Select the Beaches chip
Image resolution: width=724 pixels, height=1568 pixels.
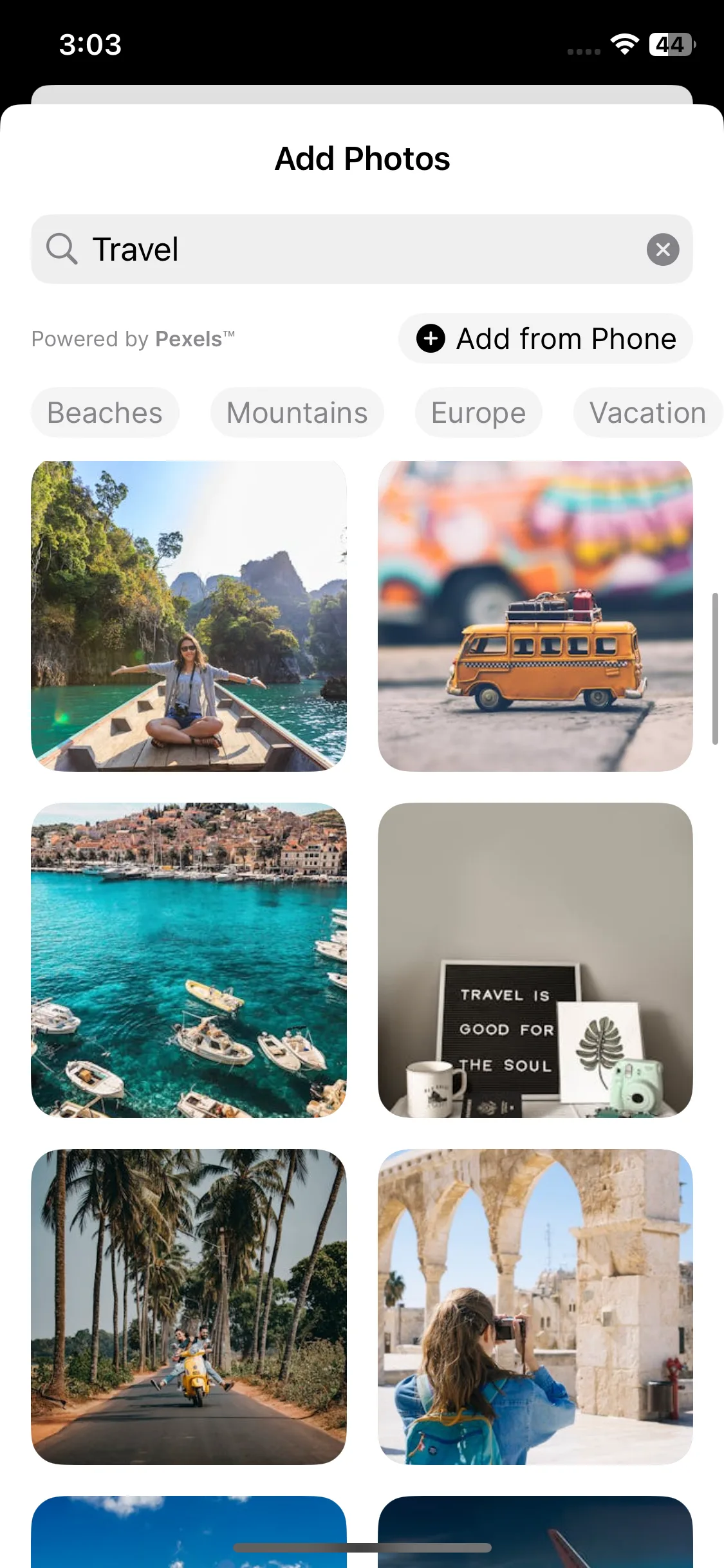[105, 413]
